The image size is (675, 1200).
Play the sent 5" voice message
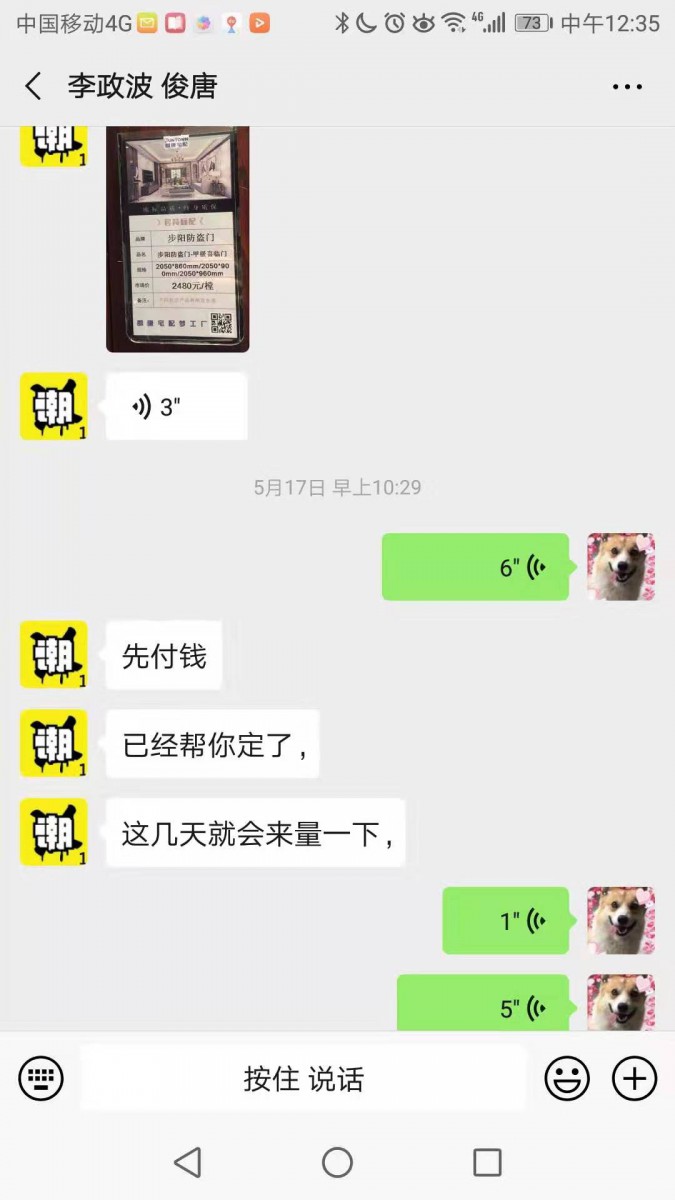pyautogui.click(x=483, y=1005)
